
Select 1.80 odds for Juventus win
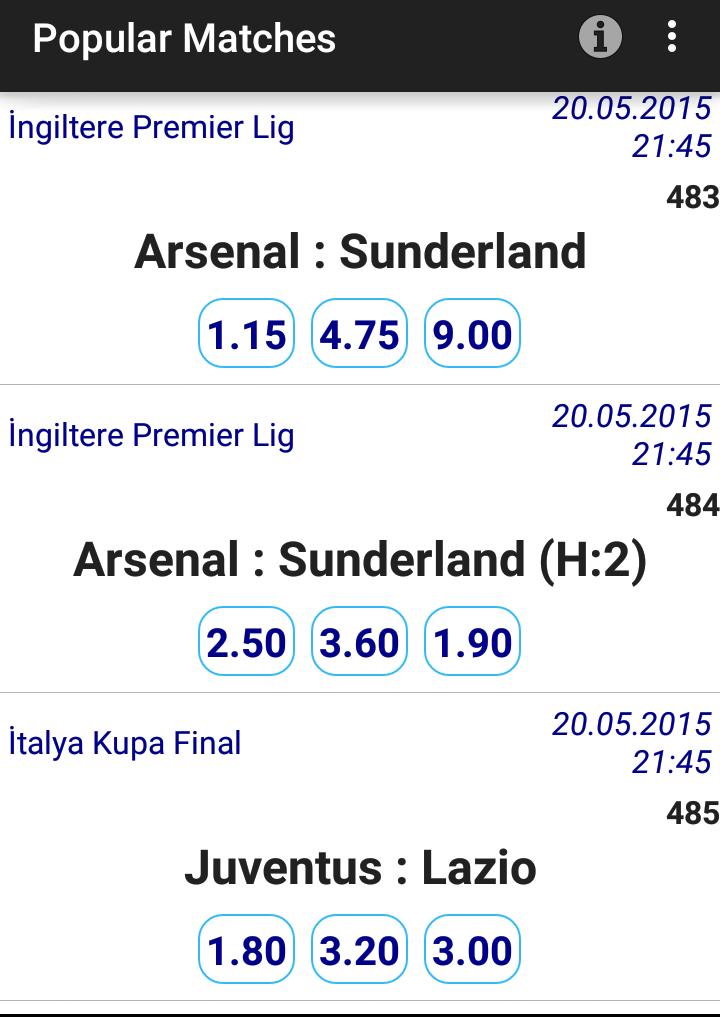(247, 950)
